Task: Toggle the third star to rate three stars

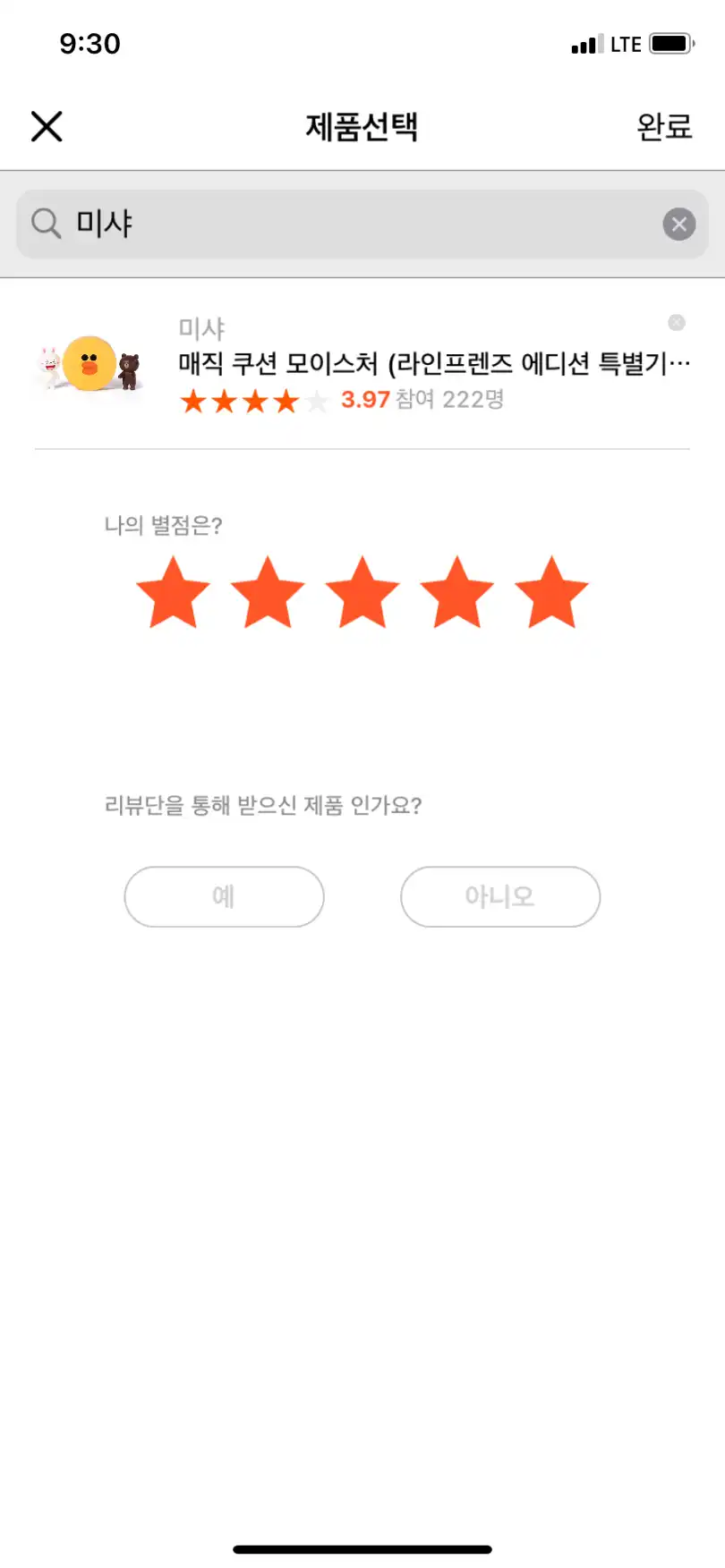Action: tap(362, 592)
